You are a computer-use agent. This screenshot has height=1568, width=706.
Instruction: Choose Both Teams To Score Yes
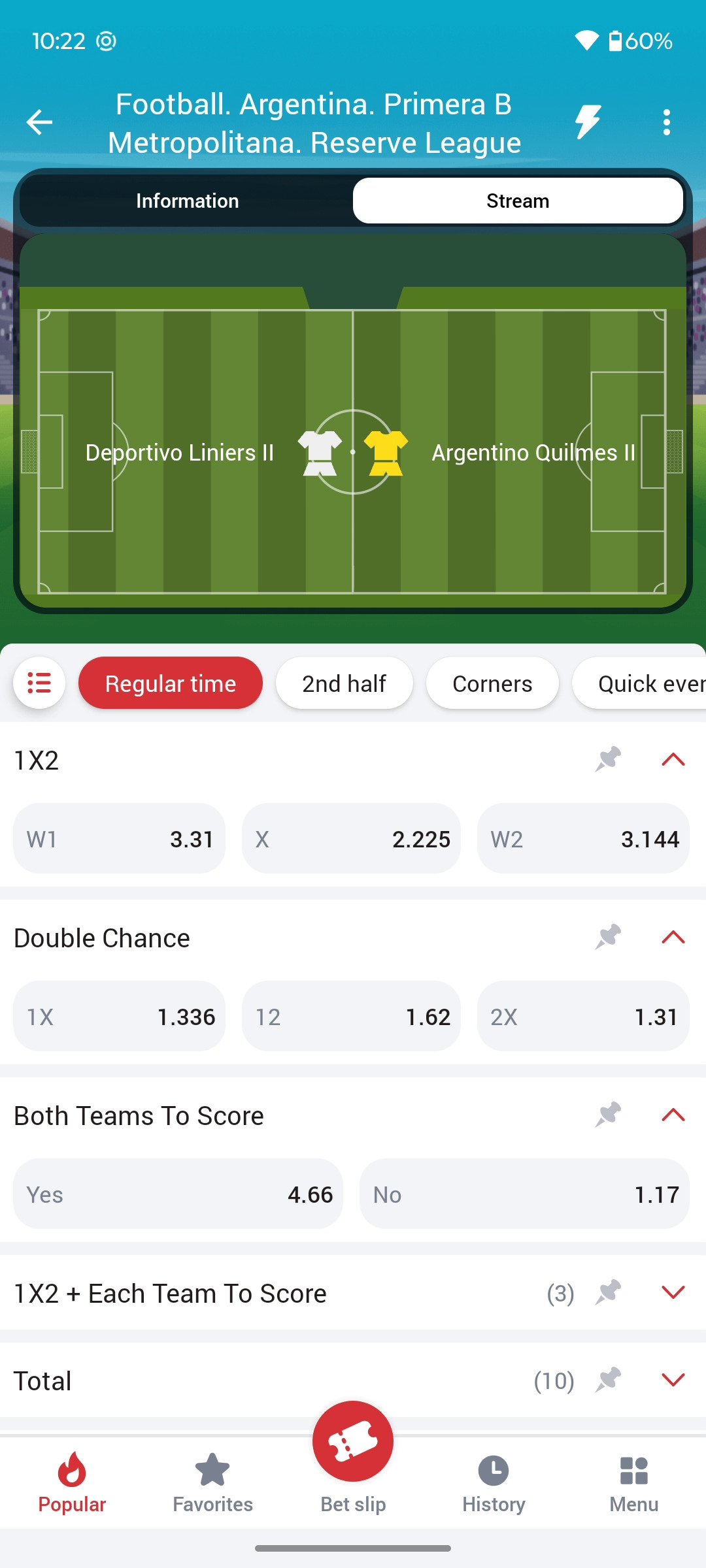(178, 1194)
